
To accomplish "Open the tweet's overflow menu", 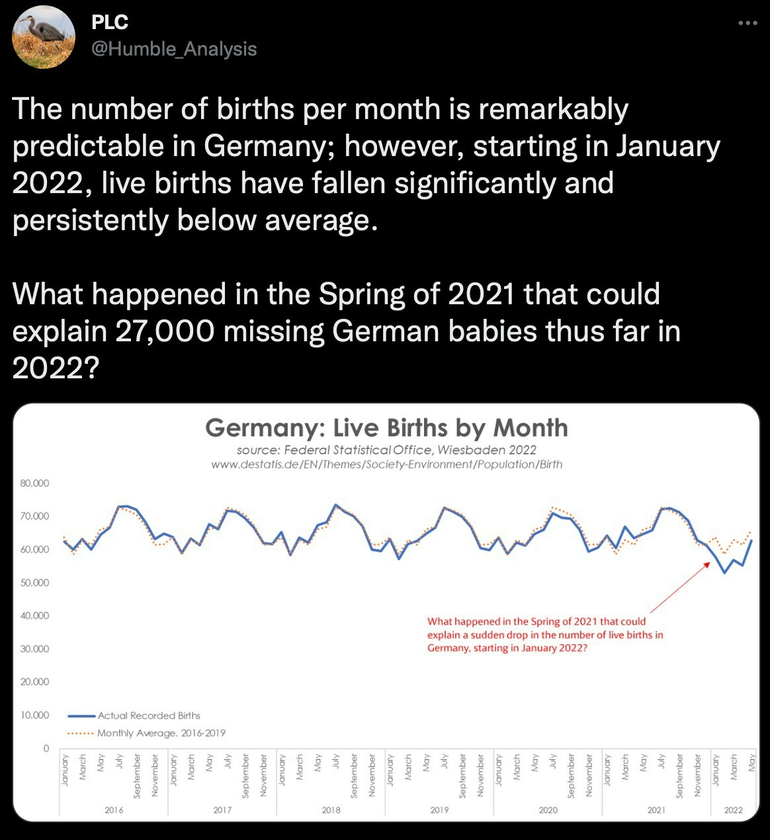I will pyautogui.click(x=748, y=23).
